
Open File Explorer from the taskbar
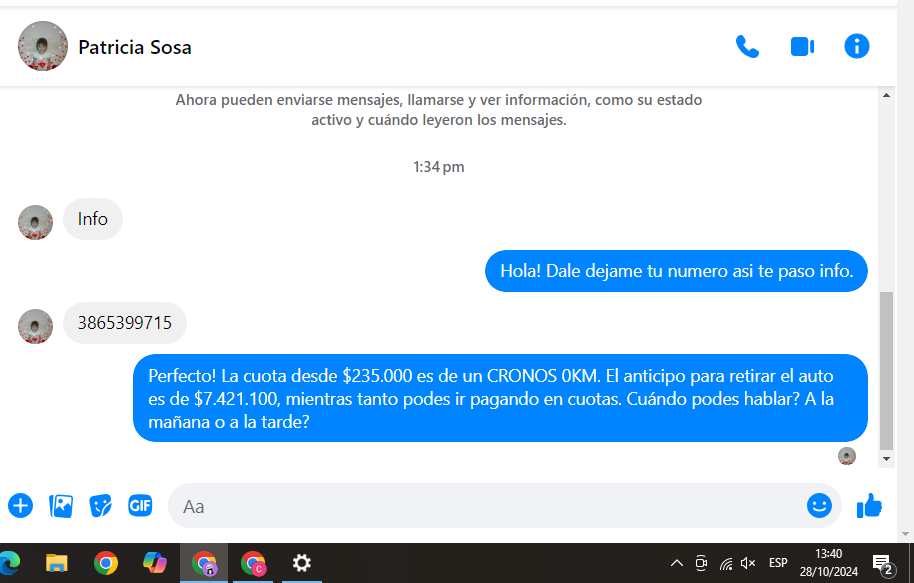57,563
